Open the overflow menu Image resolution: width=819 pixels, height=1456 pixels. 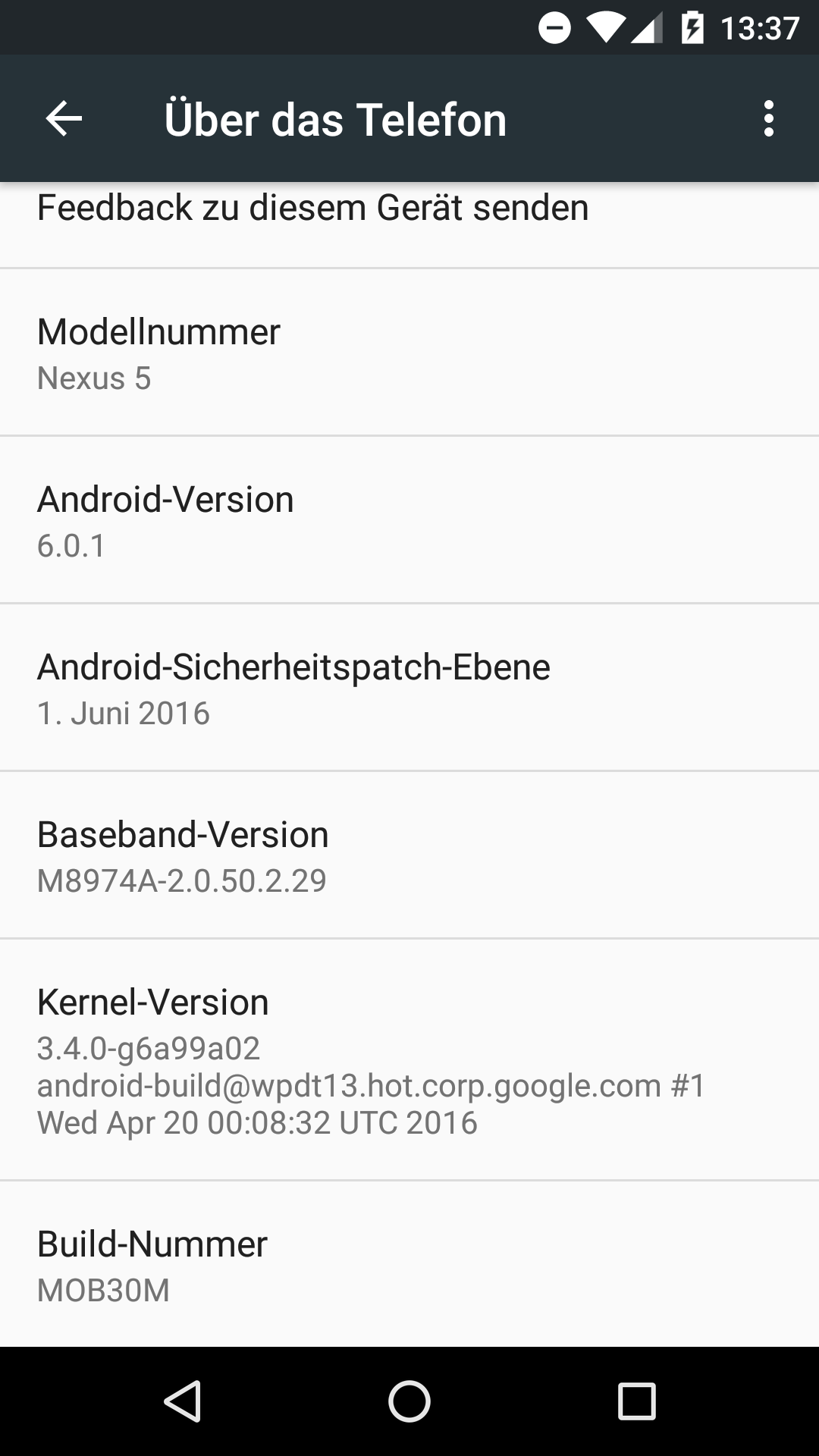point(768,119)
